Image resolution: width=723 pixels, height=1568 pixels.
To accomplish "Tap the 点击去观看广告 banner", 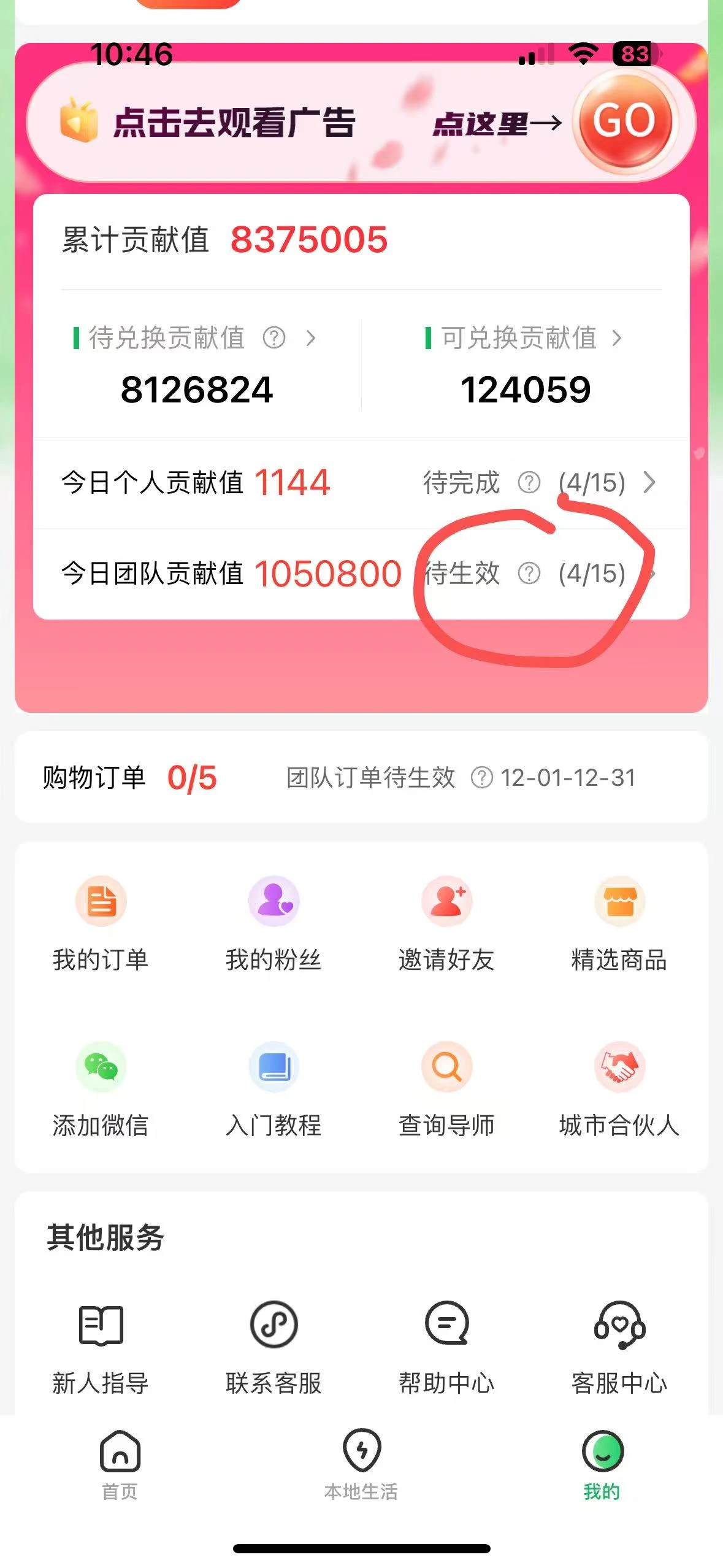I will [x=362, y=122].
